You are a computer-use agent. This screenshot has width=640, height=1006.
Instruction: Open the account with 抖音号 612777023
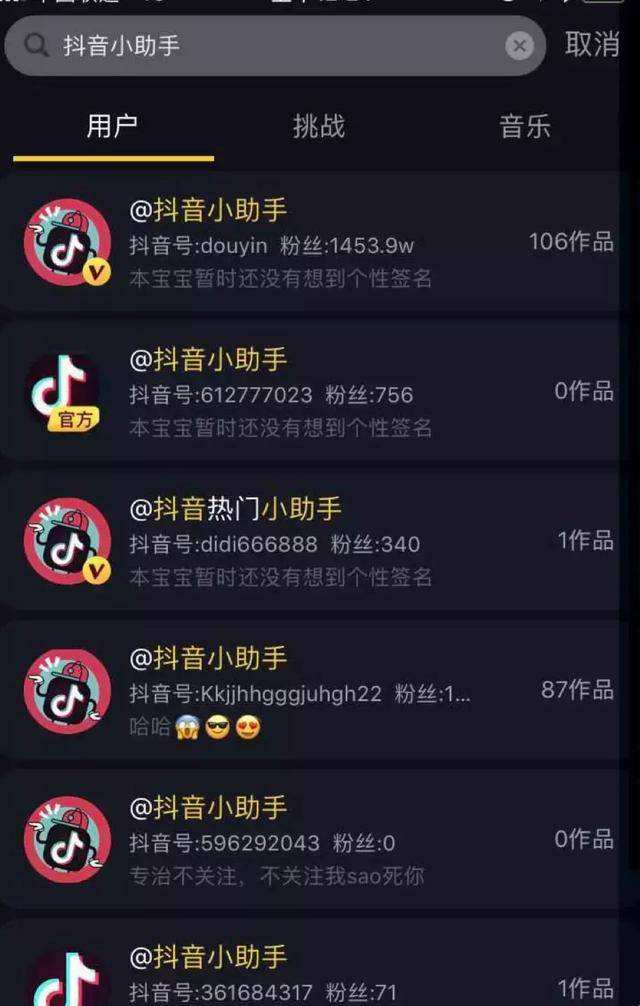click(320, 392)
